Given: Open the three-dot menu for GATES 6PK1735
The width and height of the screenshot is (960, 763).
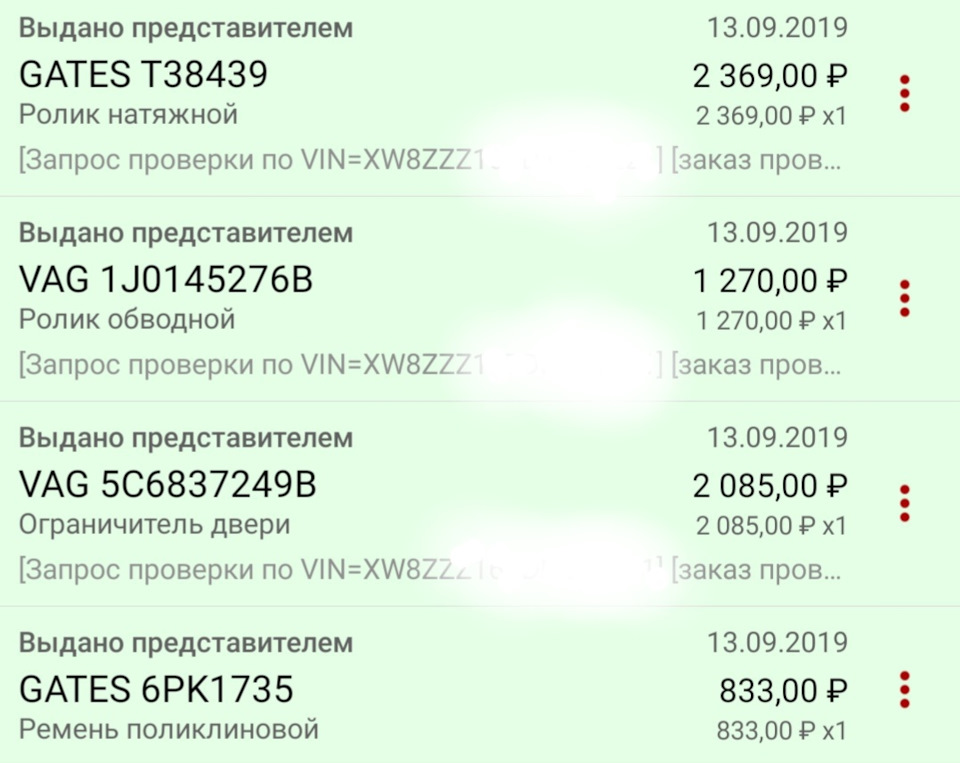Looking at the screenshot, I should 904,690.
